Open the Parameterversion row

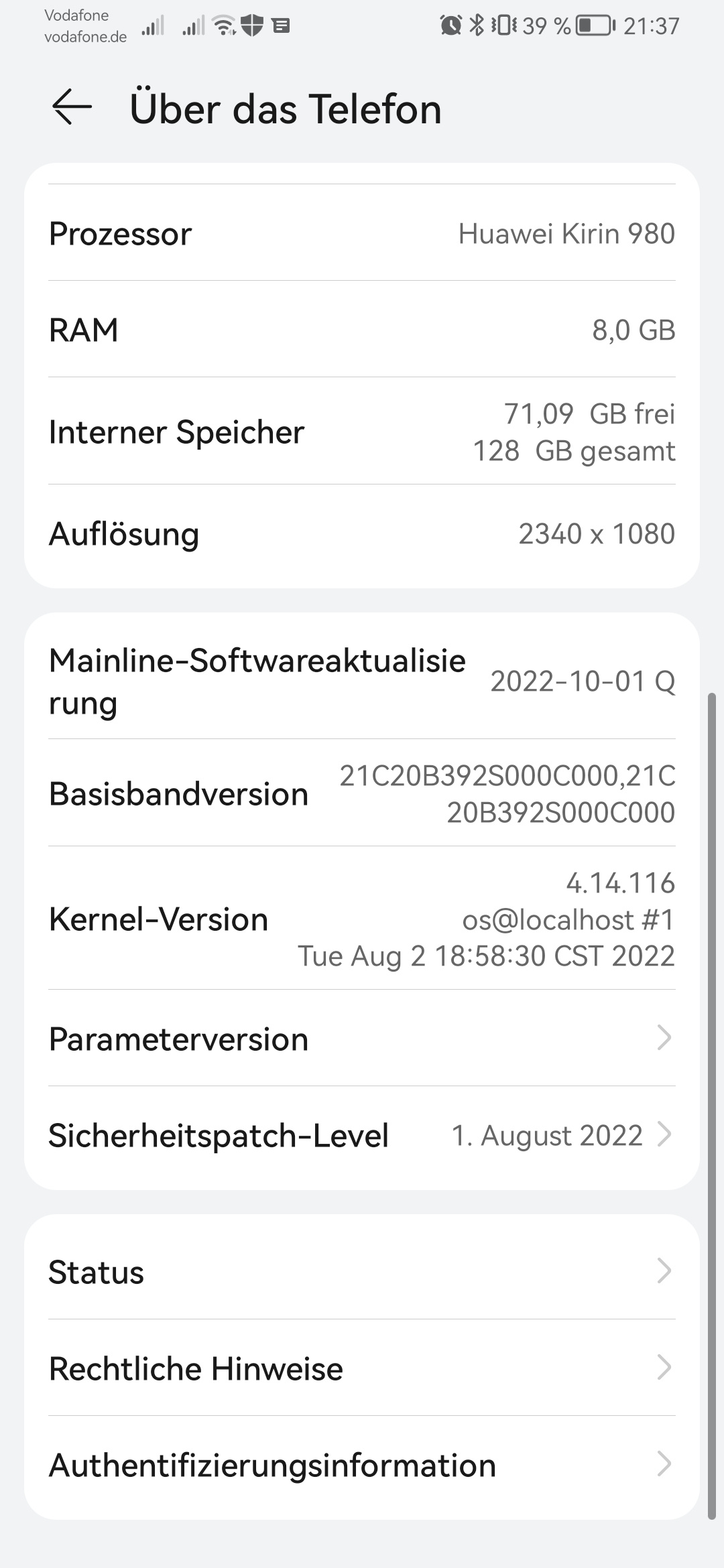coord(362,1039)
